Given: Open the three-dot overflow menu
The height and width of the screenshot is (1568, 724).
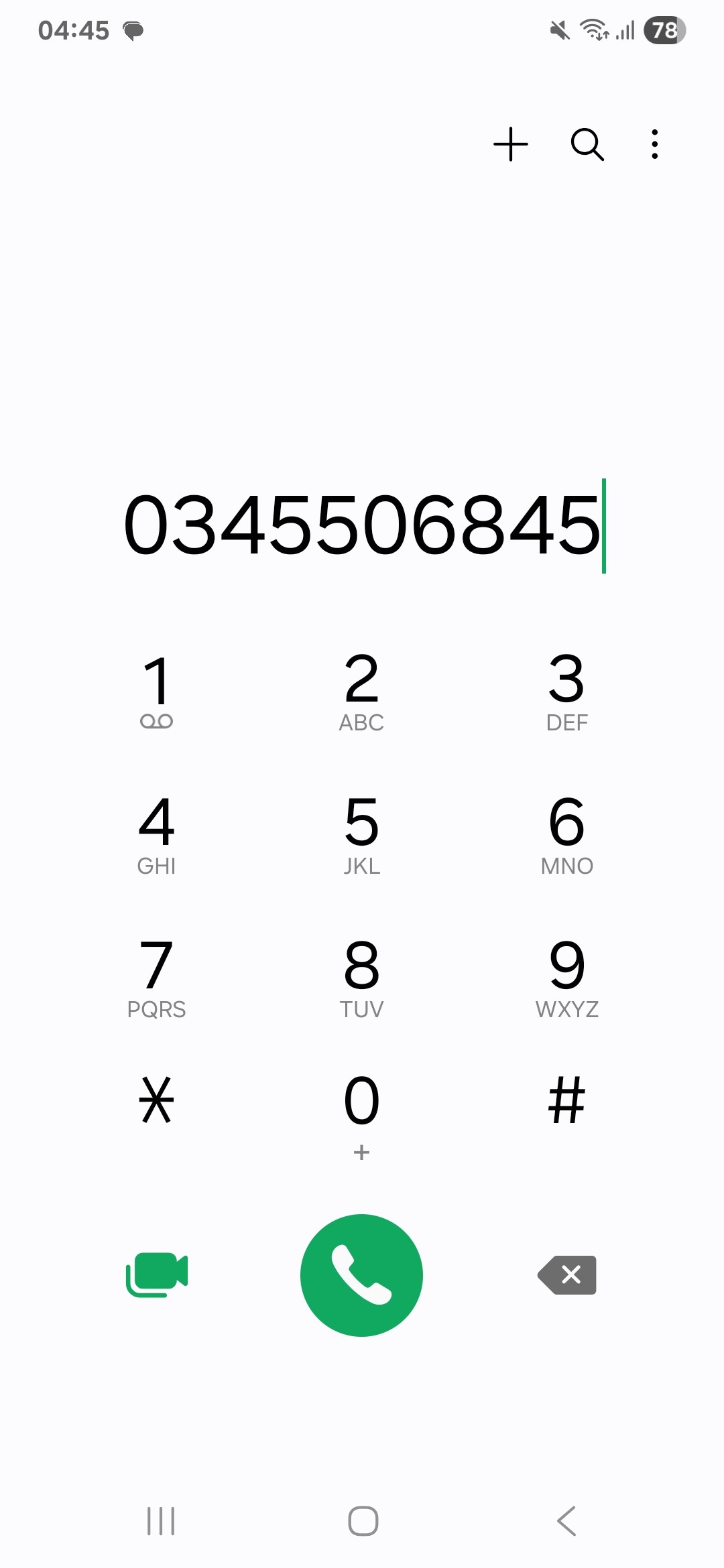Looking at the screenshot, I should [x=655, y=144].
